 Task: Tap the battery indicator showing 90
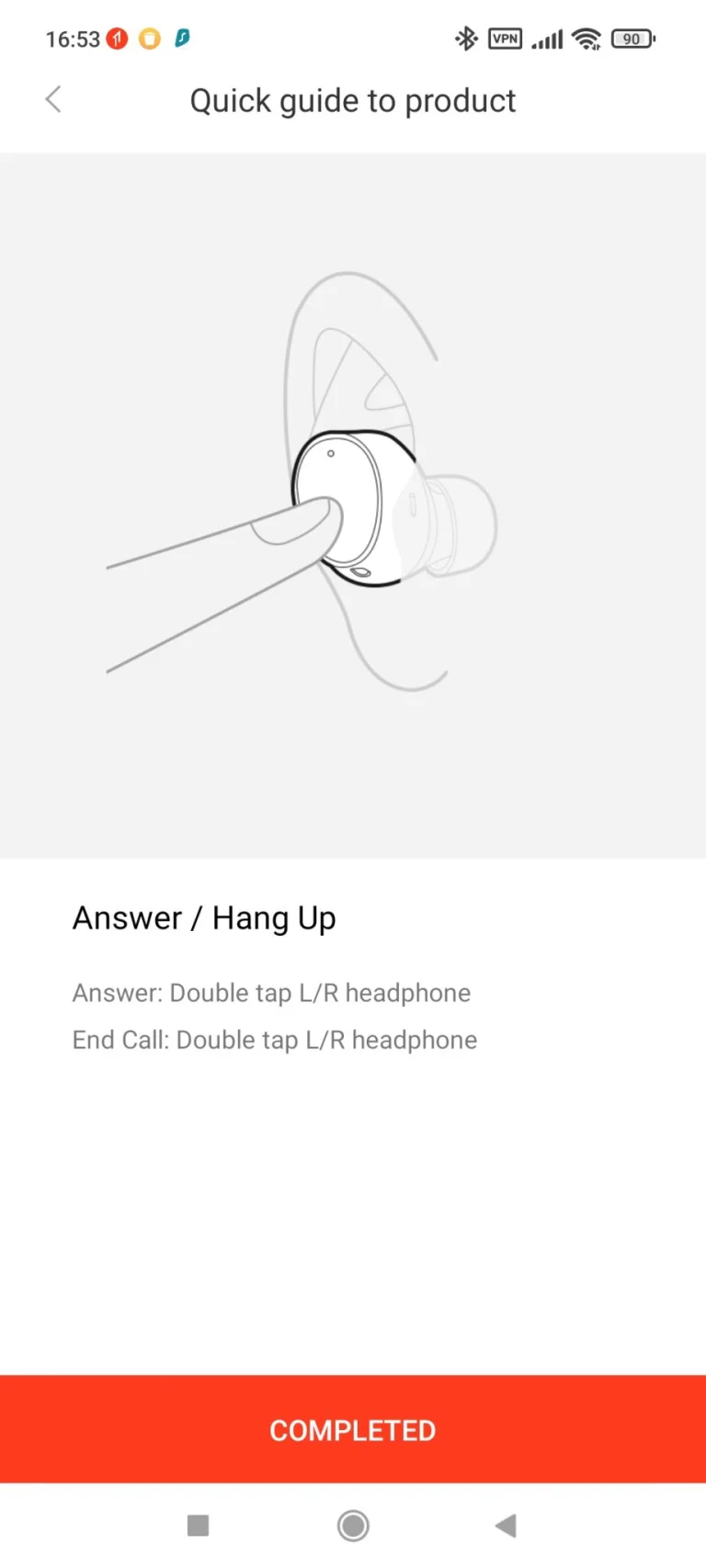(633, 39)
